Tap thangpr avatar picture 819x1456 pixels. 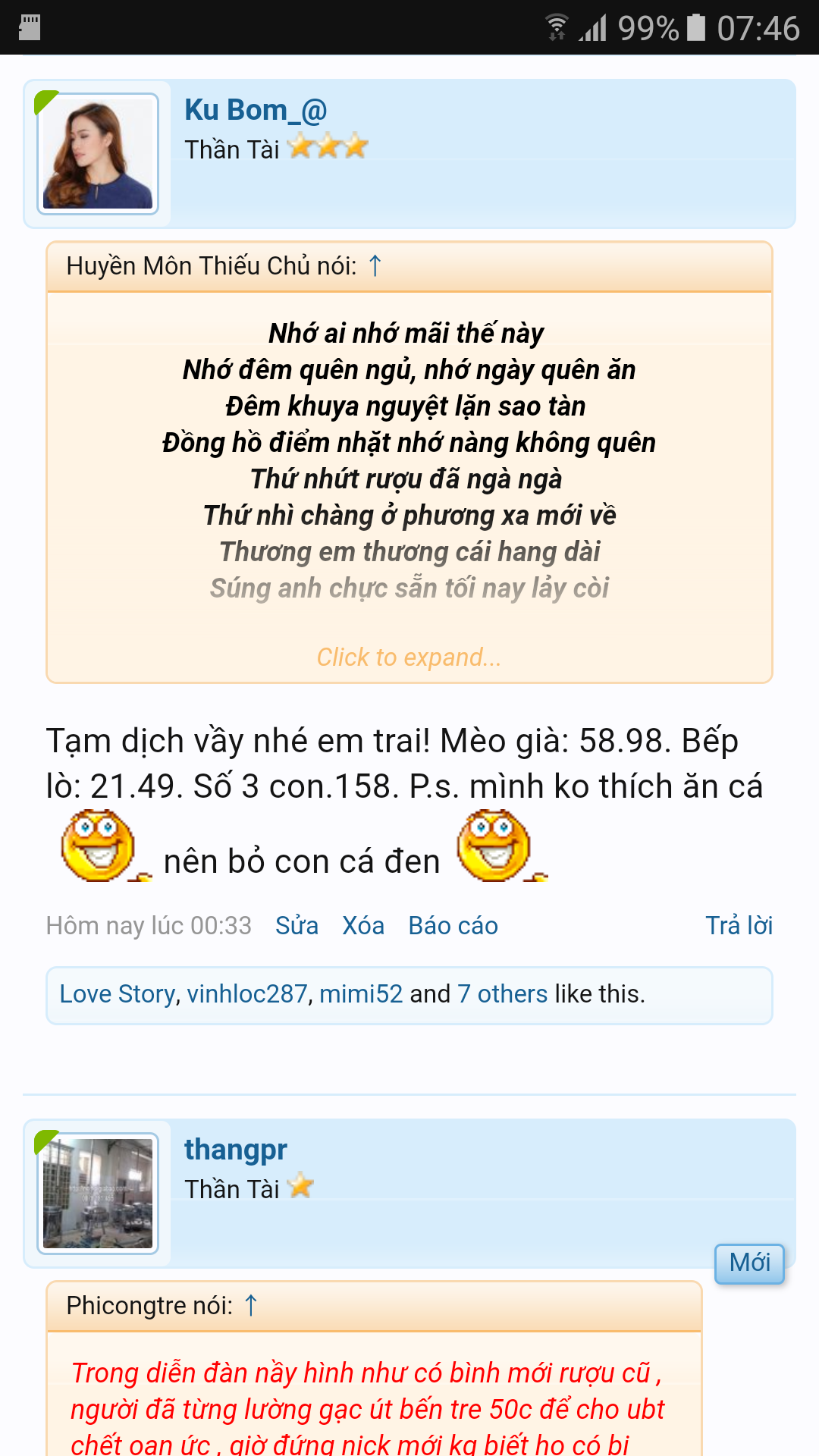[x=98, y=1194]
